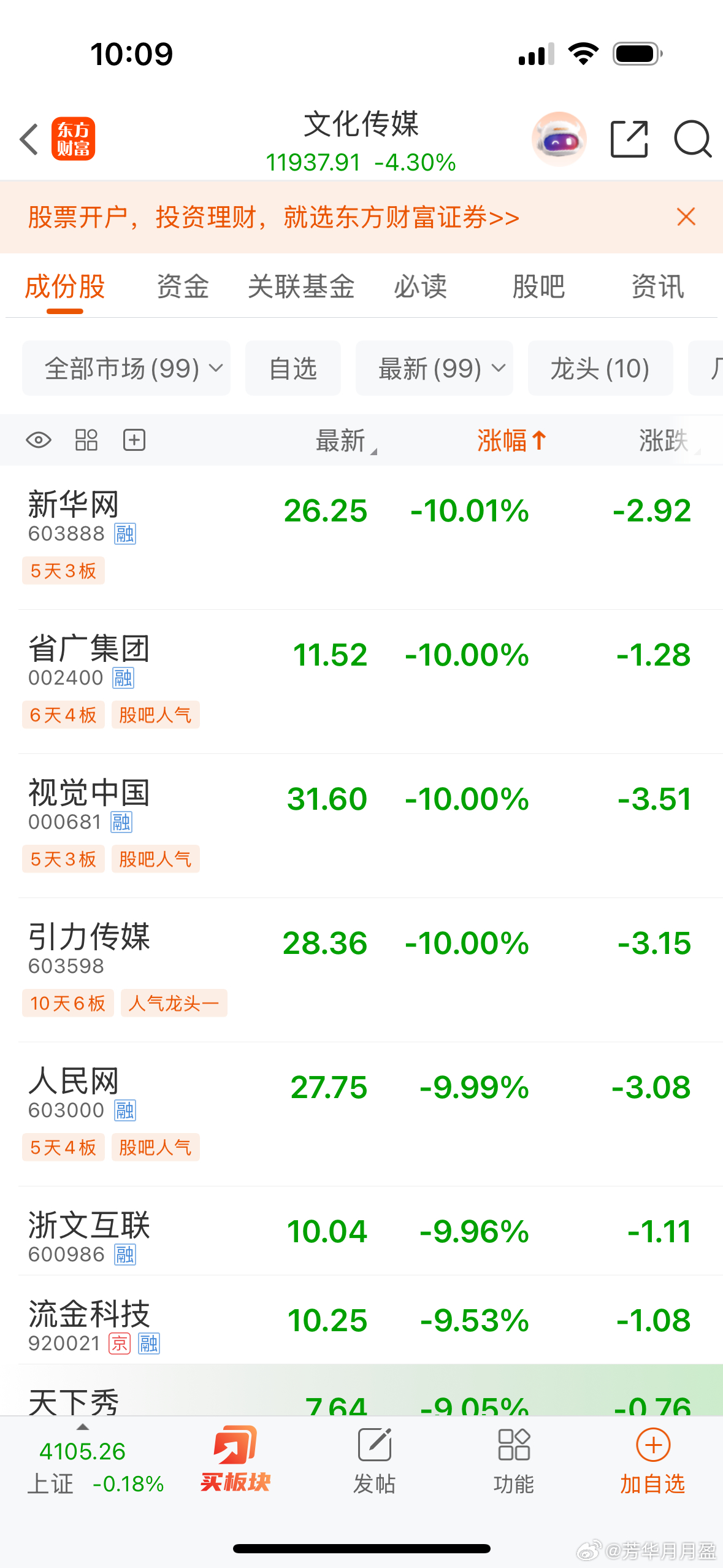Expand the 全部市场 (99) dropdown
The width and height of the screenshot is (723, 1568).
pyautogui.click(x=126, y=368)
